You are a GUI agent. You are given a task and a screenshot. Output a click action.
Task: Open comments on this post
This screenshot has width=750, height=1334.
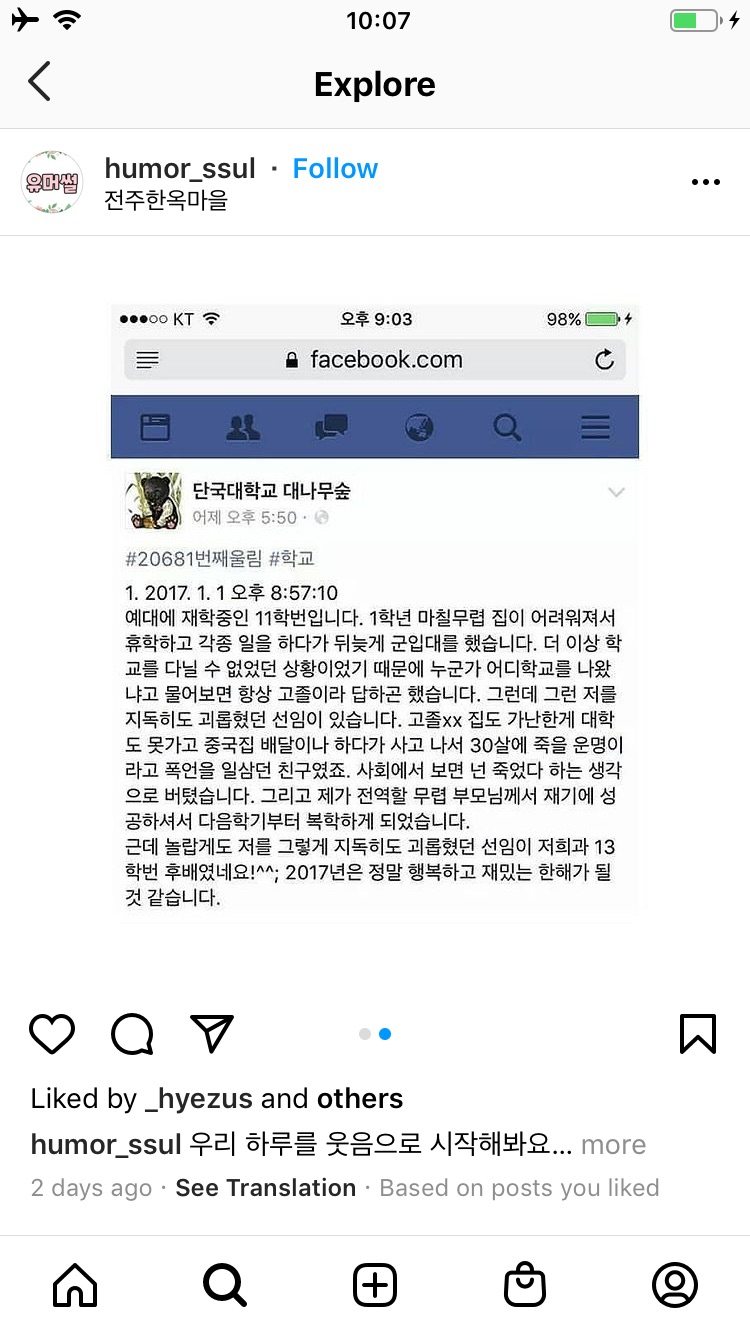132,1034
